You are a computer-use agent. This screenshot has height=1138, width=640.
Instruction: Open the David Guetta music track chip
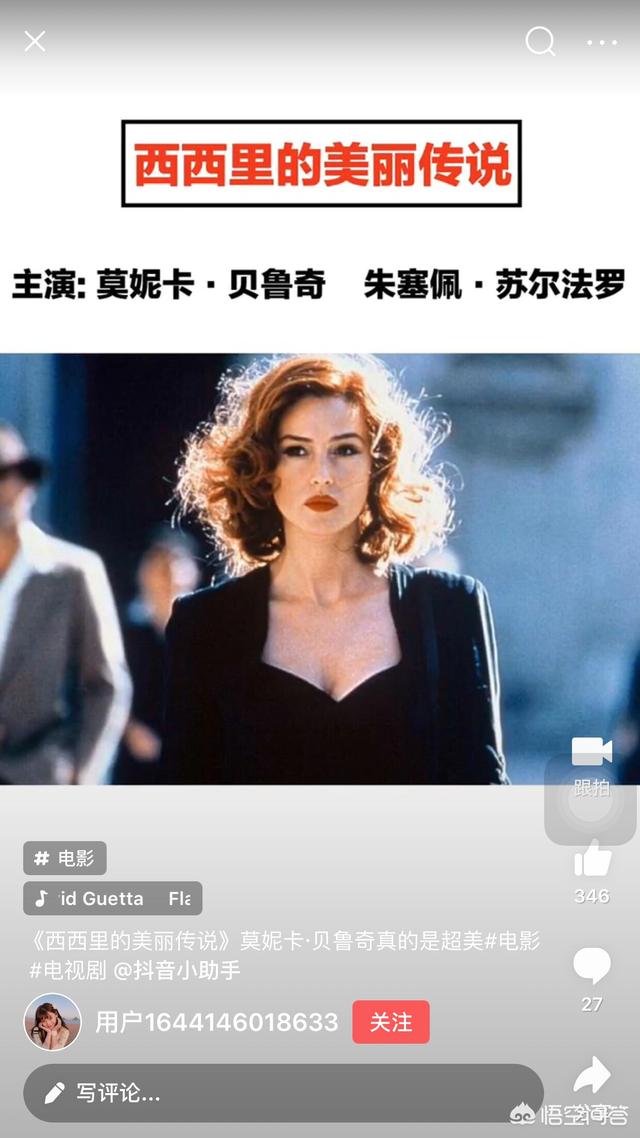click(x=113, y=898)
